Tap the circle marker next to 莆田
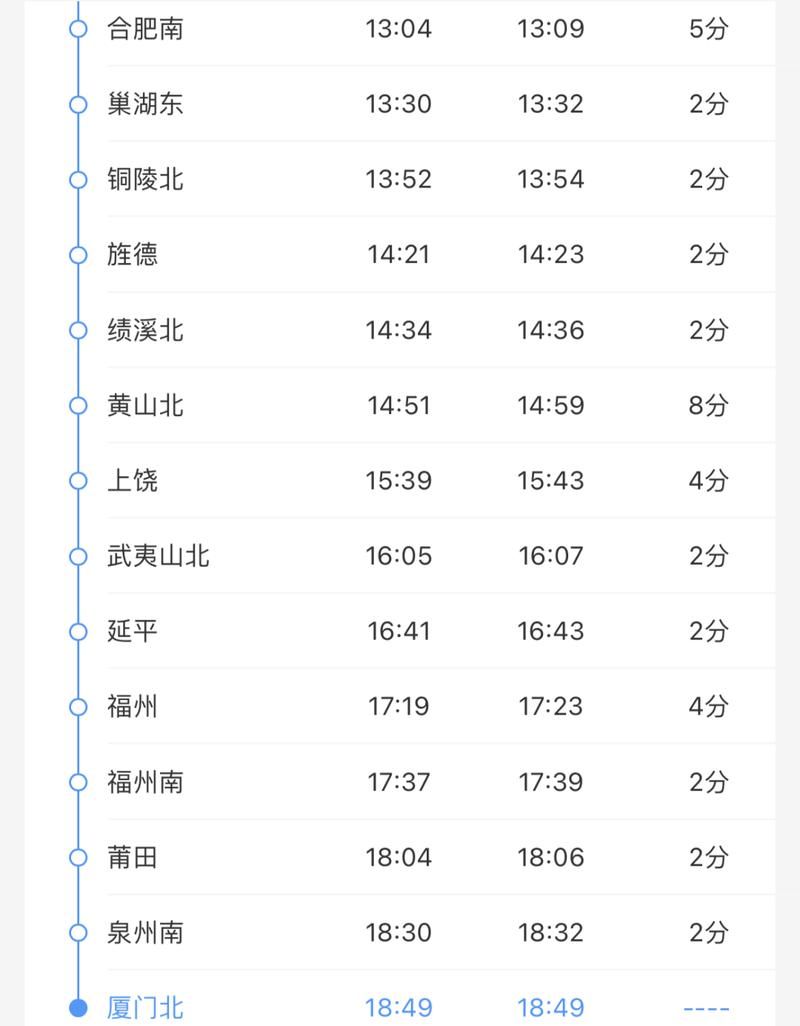 77,857
